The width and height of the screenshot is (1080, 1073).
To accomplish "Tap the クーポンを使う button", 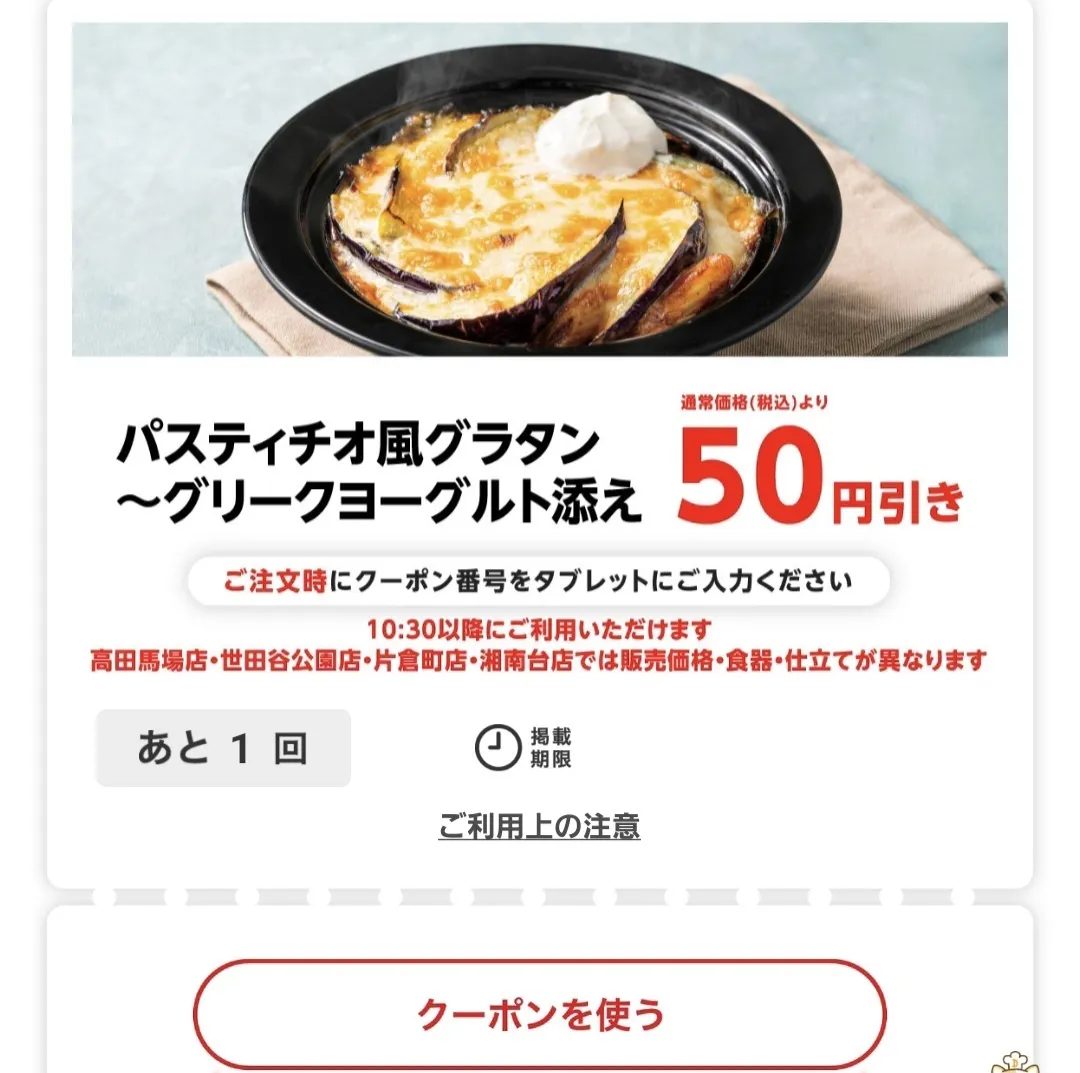I will pos(540,1014).
